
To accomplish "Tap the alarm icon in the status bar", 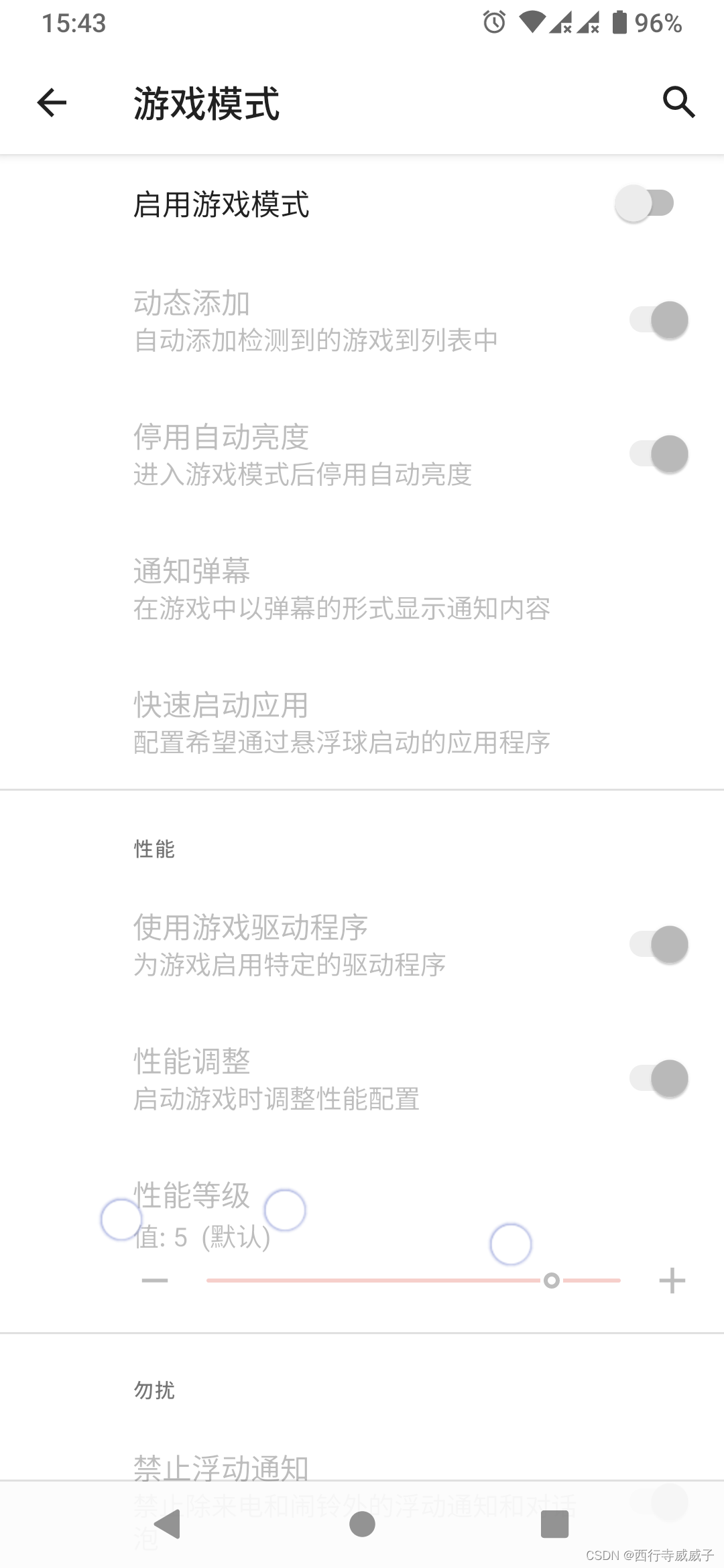I will tap(493, 24).
